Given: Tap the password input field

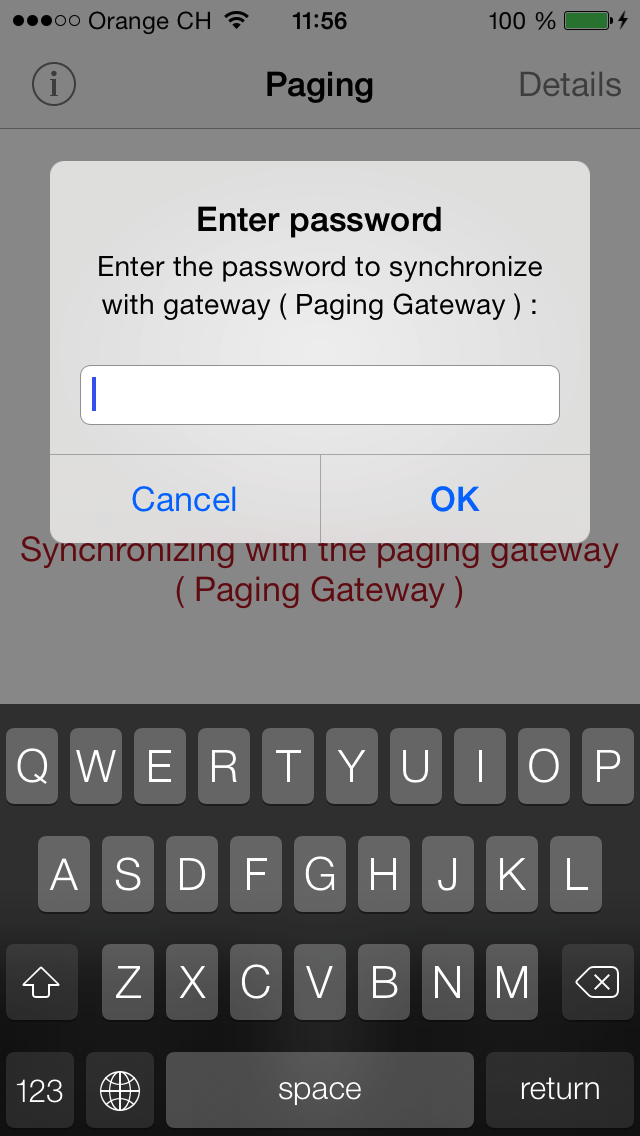Looking at the screenshot, I should [x=320, y=395].
